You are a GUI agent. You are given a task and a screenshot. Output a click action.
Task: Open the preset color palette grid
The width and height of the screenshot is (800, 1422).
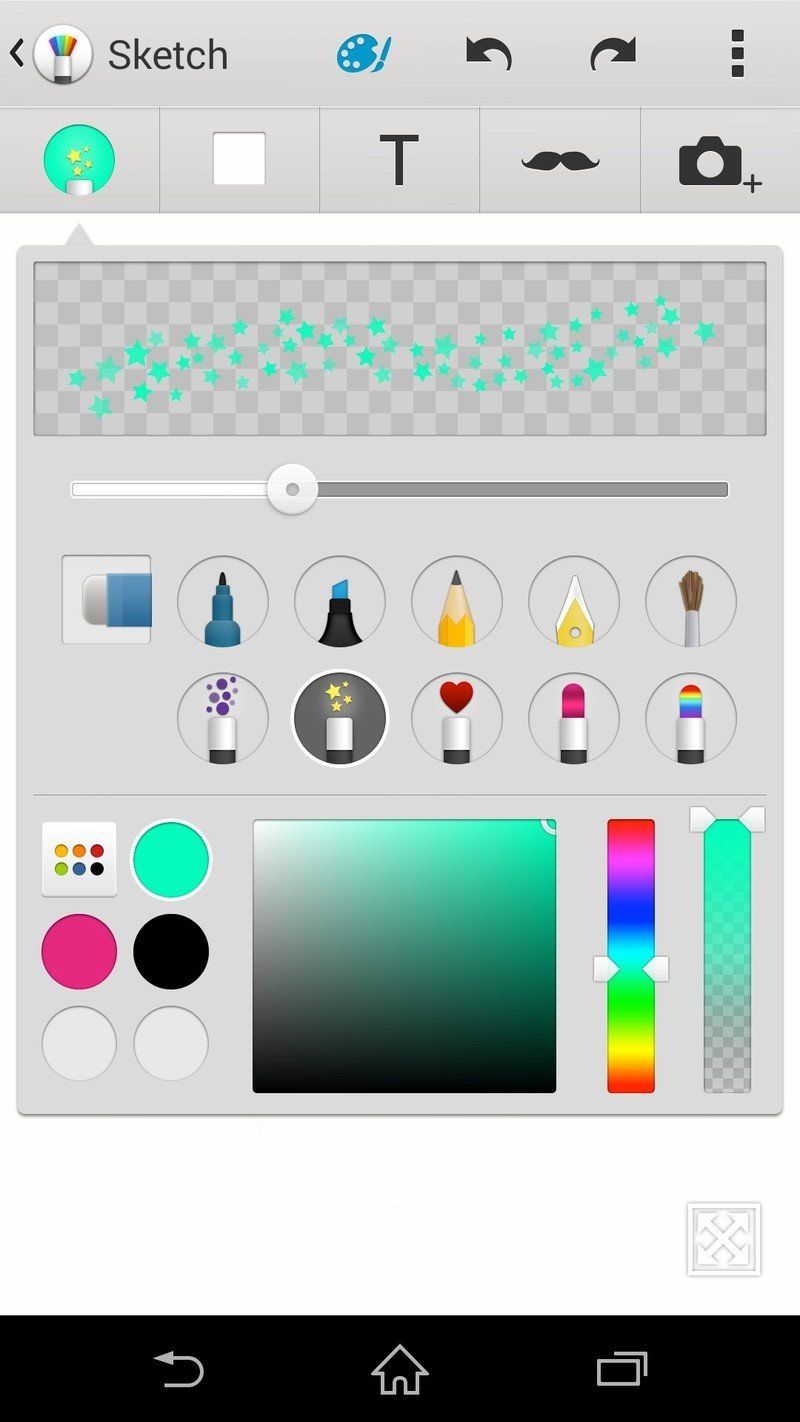pos(79,859)
